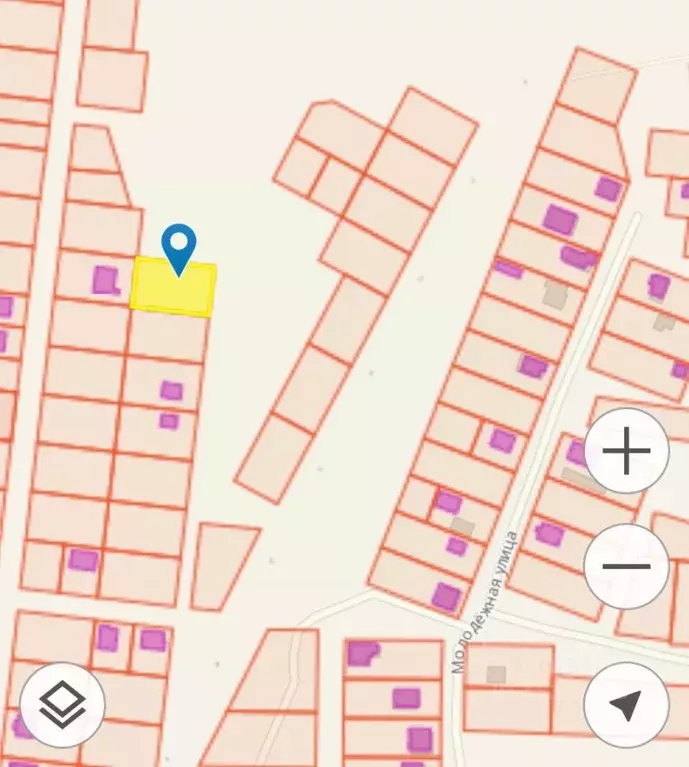Zoom in on the map
The image size is (689, 767).
627,451
